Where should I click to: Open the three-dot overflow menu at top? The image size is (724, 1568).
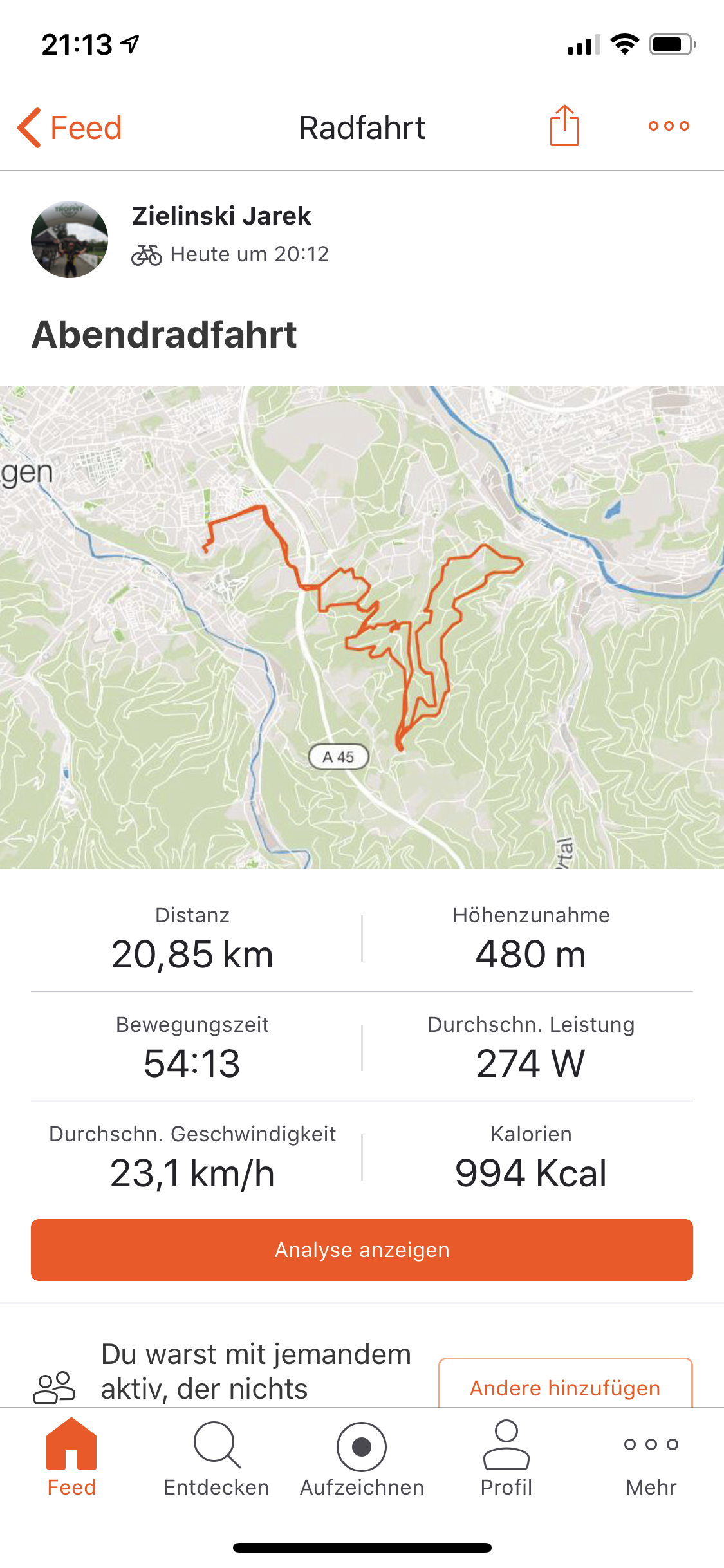coord(669,126)
